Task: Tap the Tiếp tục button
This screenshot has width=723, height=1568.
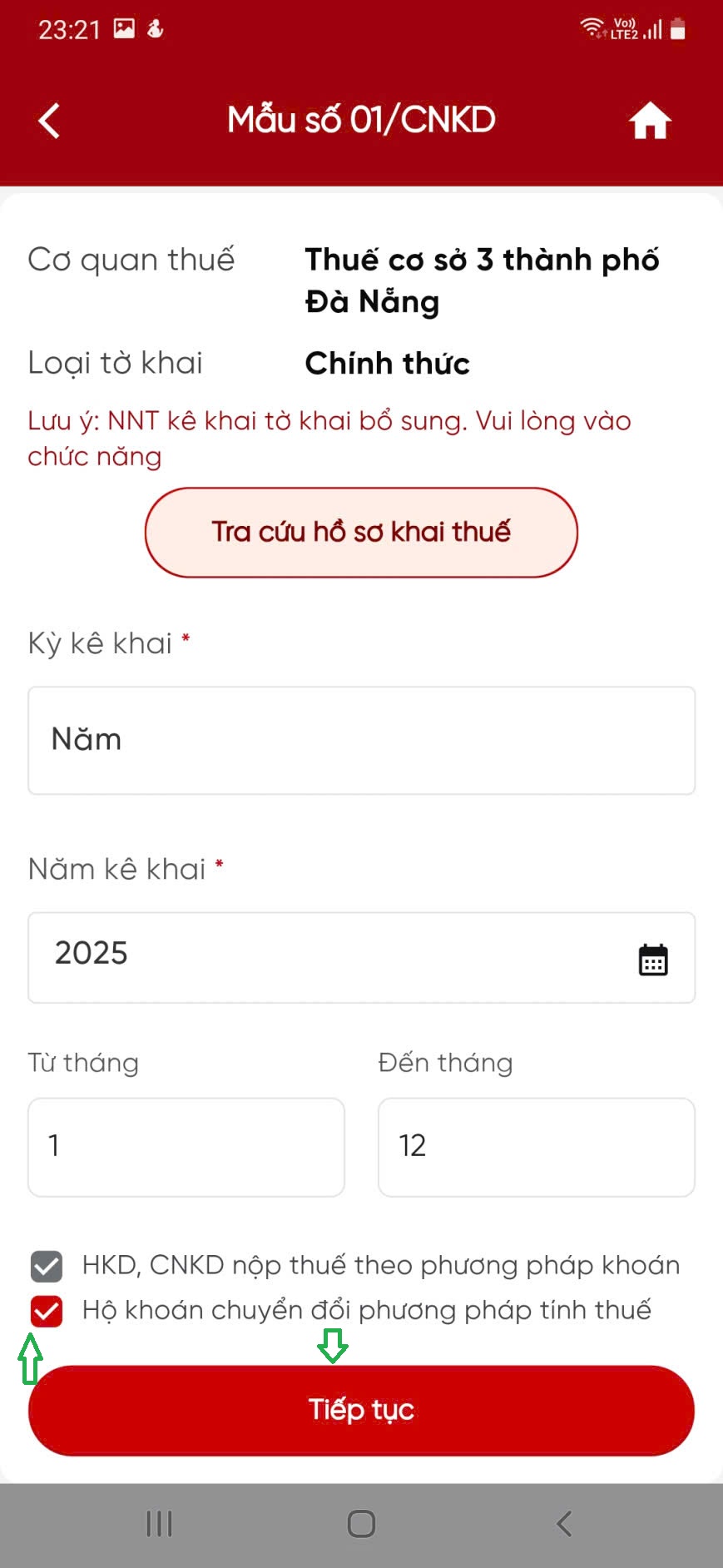Action: (x=361, y=1410)
